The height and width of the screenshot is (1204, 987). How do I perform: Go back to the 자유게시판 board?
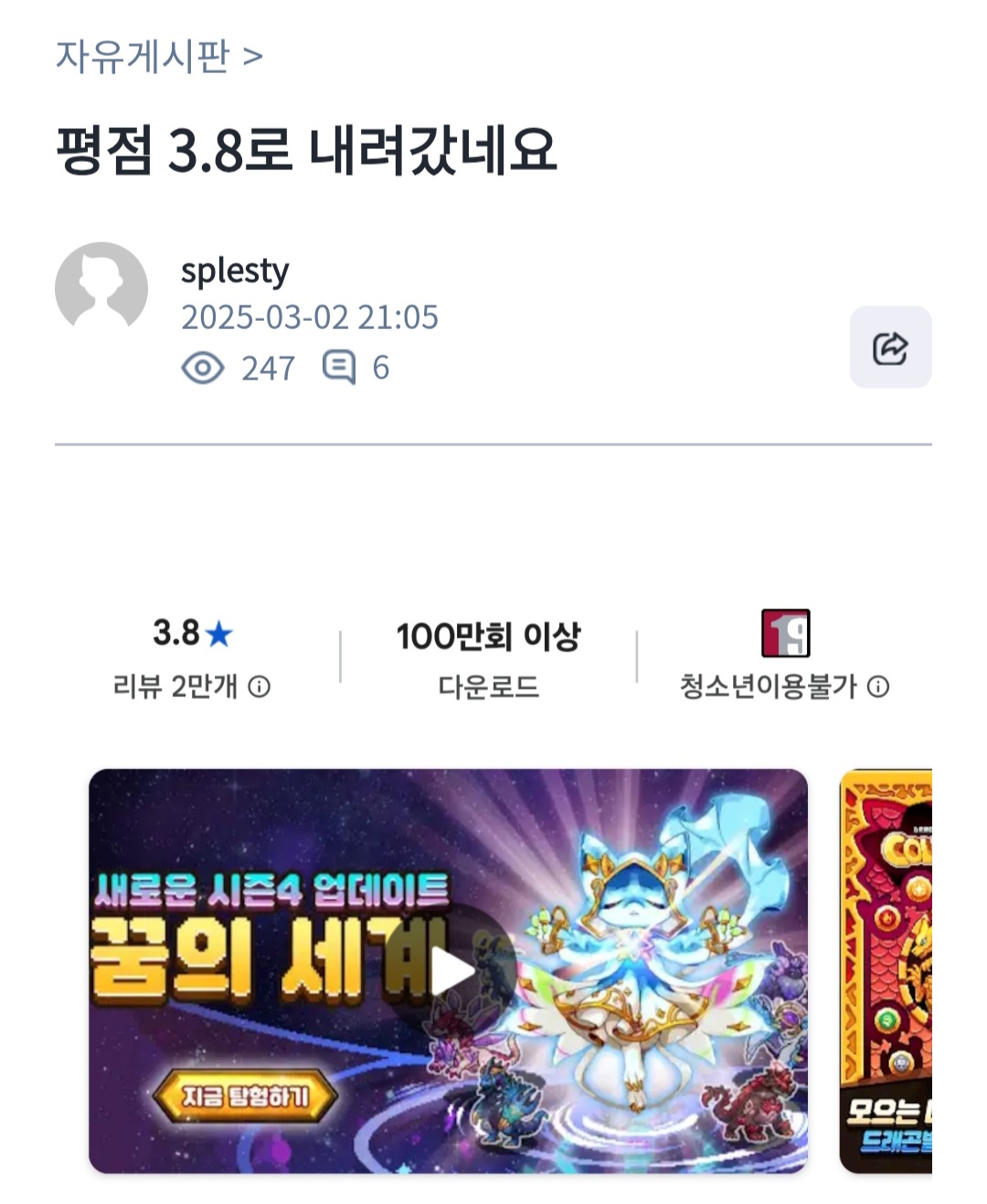(x=159, y=57)
